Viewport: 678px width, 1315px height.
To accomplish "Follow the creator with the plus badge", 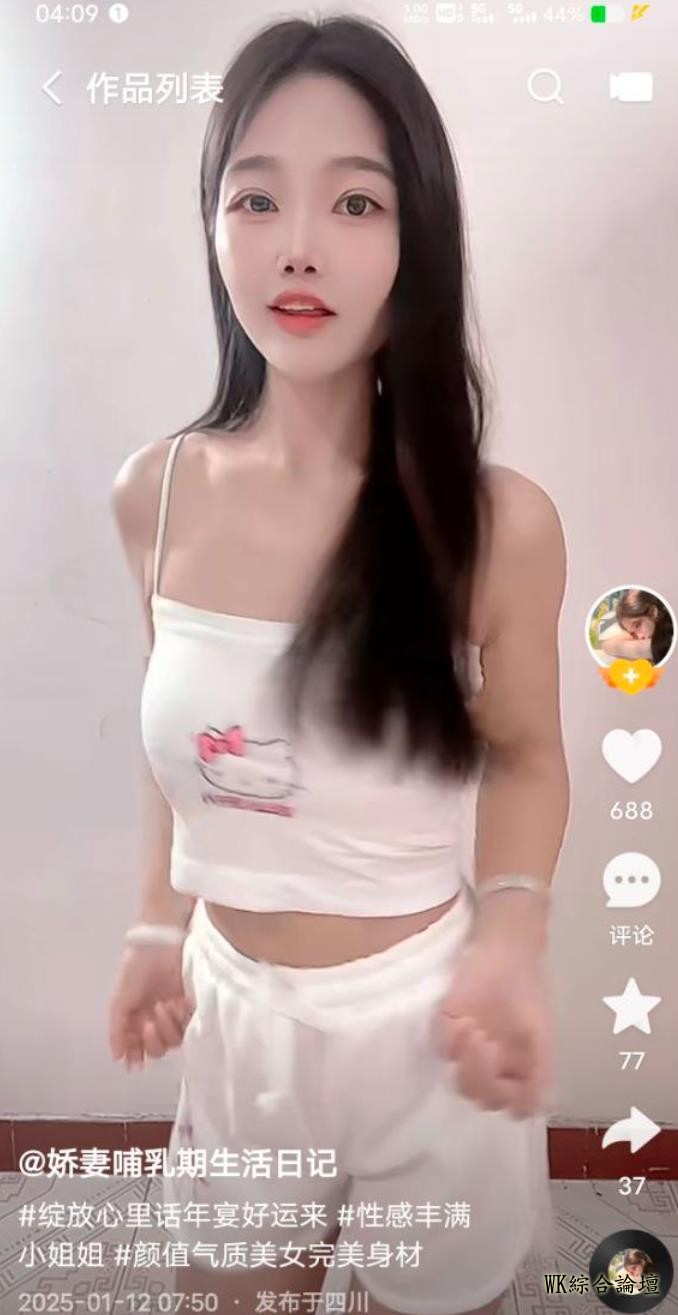I will click(x=630, y=678).
